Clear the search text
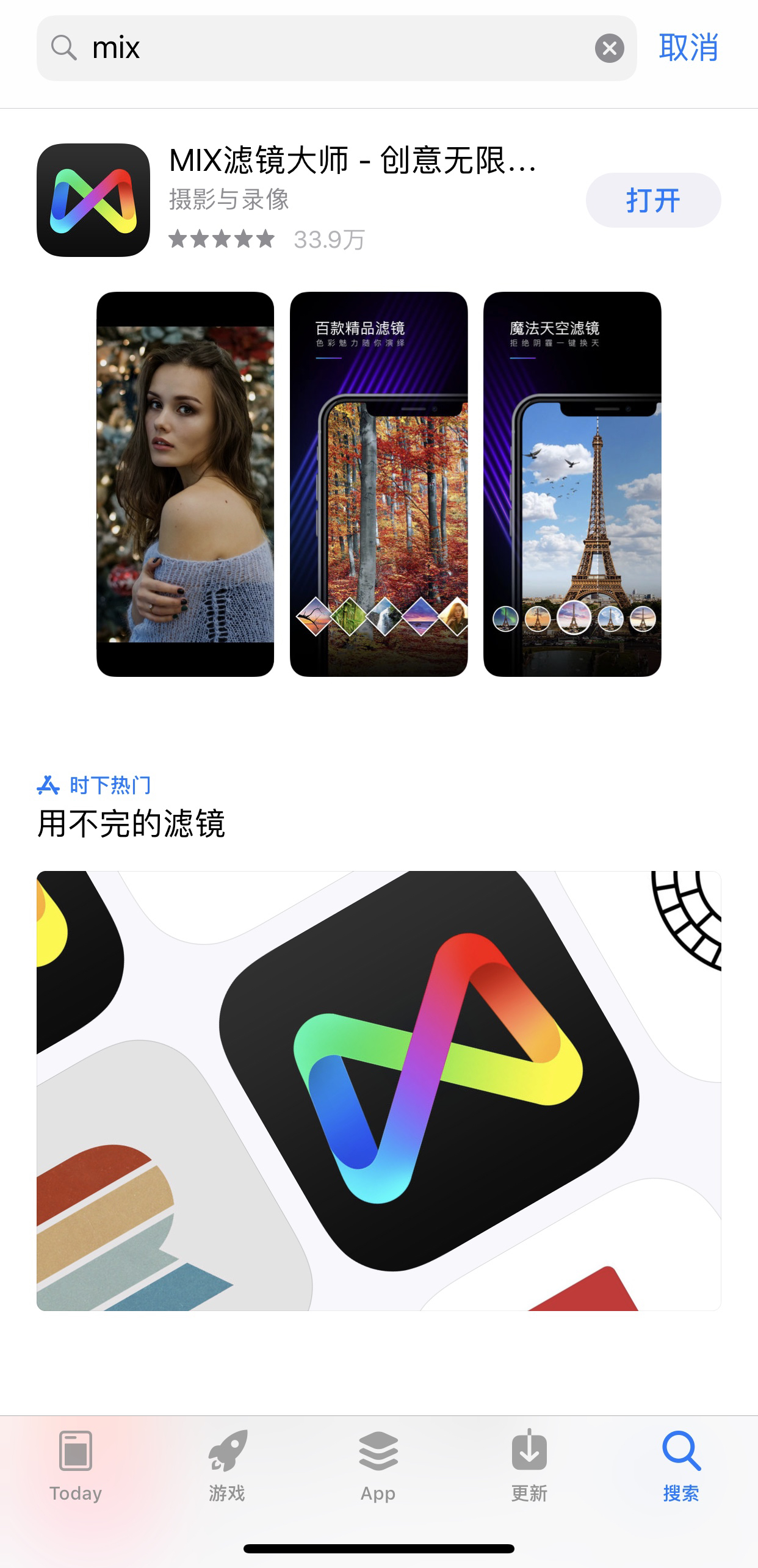Screen dimensions: 758x1568 (x=609, y=48)
